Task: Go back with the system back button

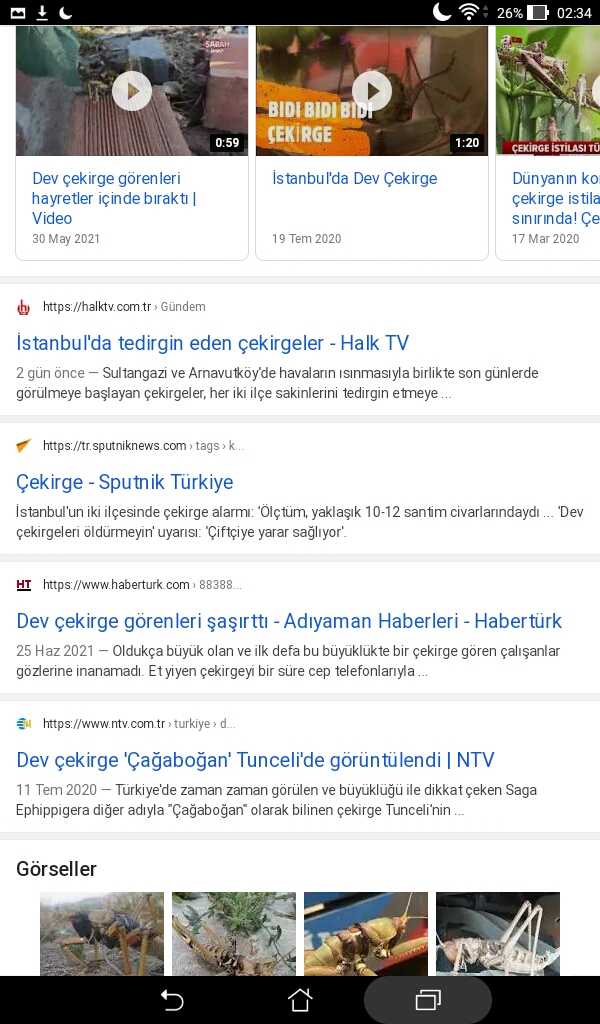Action: tap(172, 1000)
